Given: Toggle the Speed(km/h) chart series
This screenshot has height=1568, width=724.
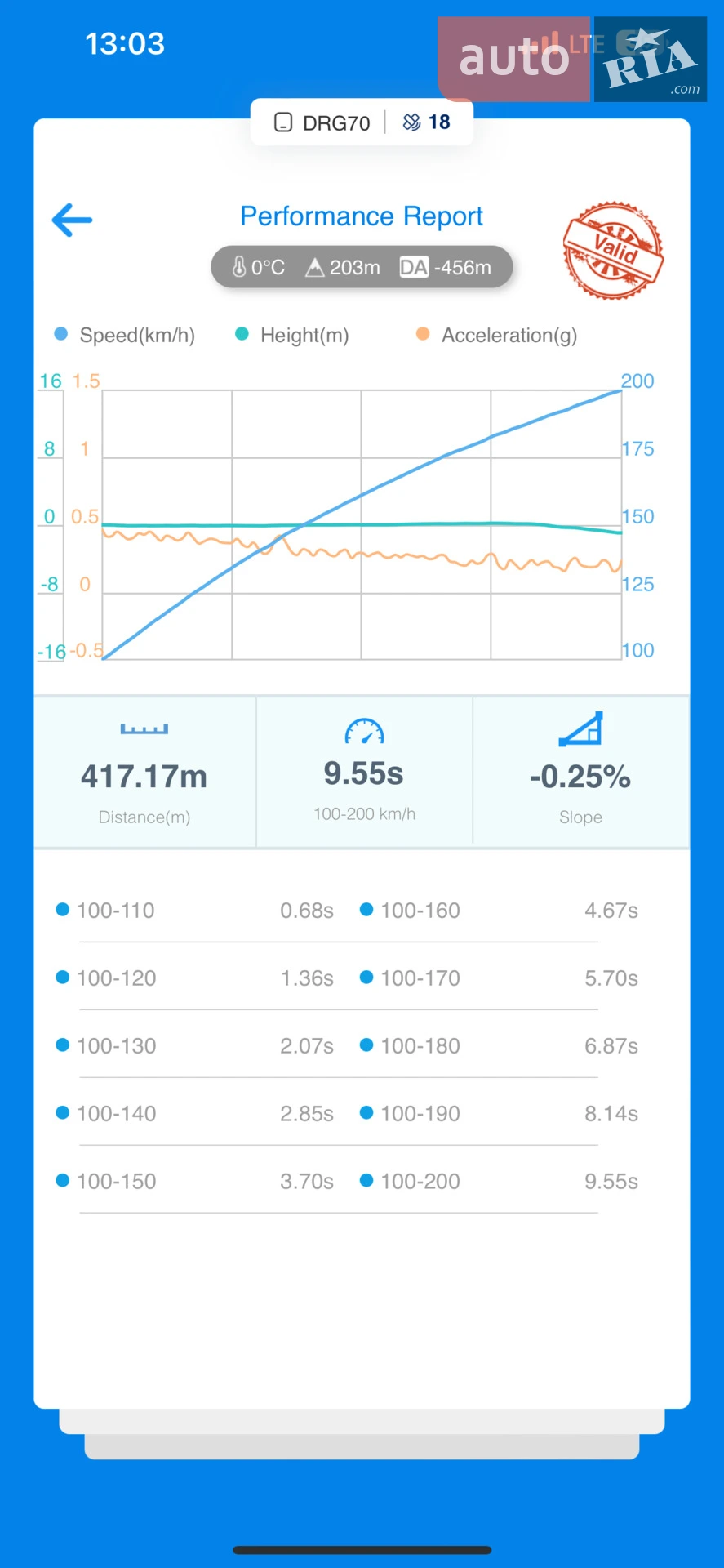Looking at the screenshot, I should pos(125,335).
